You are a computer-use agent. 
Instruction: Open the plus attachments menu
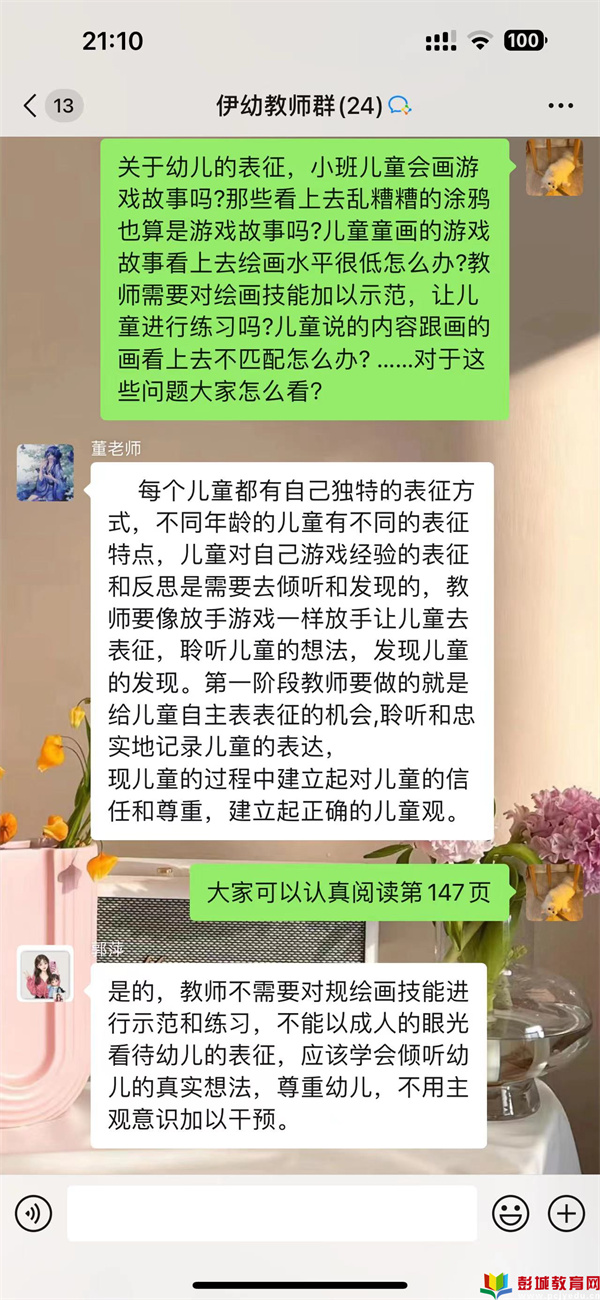[566, 1214]
